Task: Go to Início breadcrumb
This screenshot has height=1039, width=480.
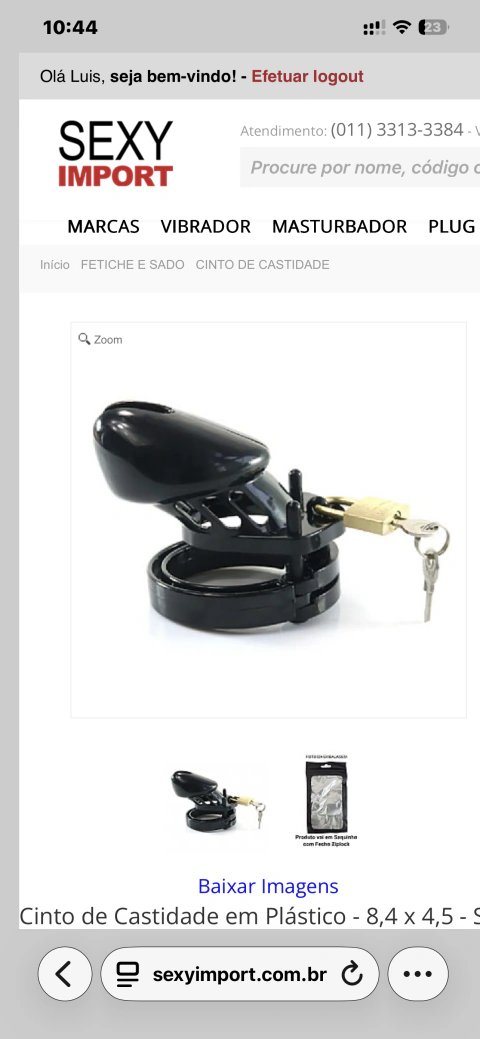Action: point(54,264)
